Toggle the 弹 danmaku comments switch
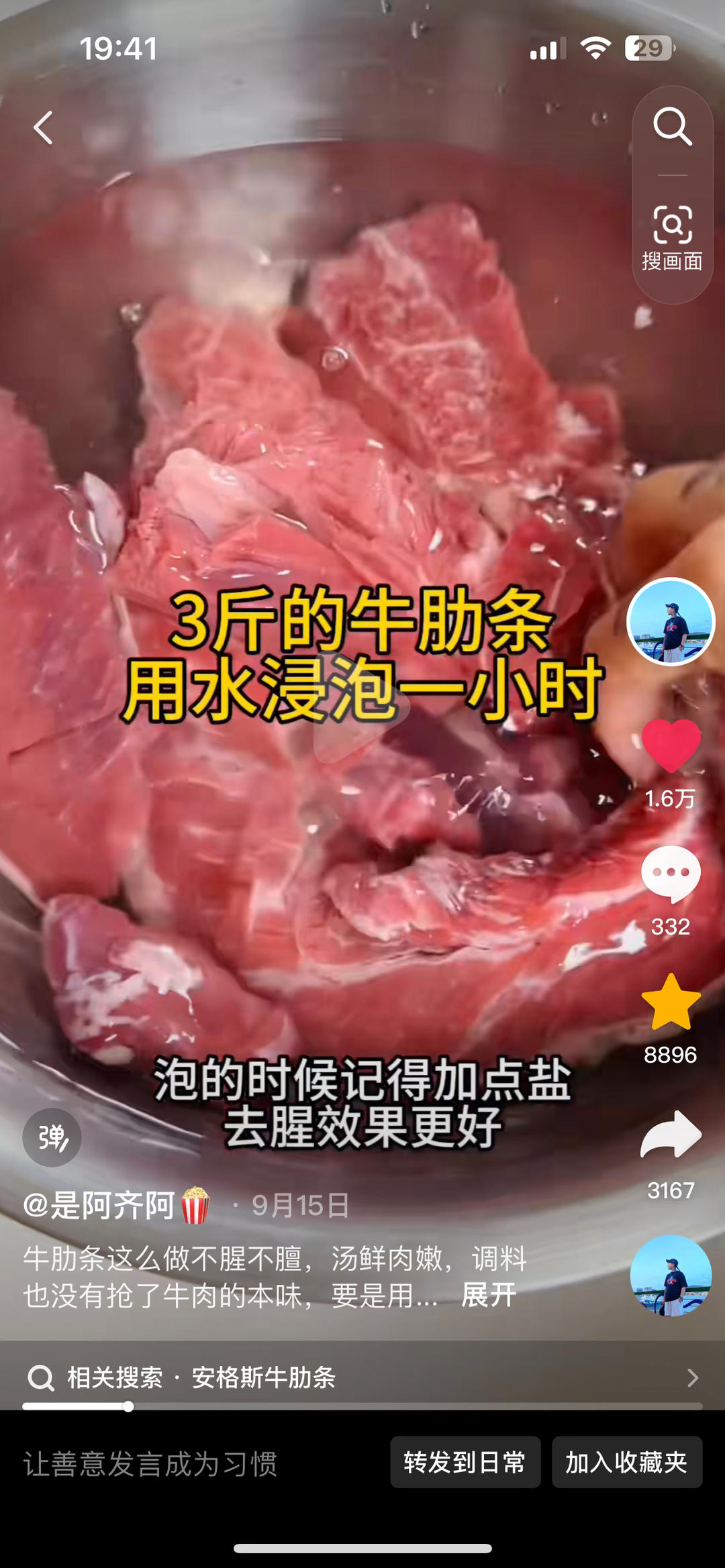This screenshot has width=725, height=1568. pyautogui.click(x=51, y=1137)
